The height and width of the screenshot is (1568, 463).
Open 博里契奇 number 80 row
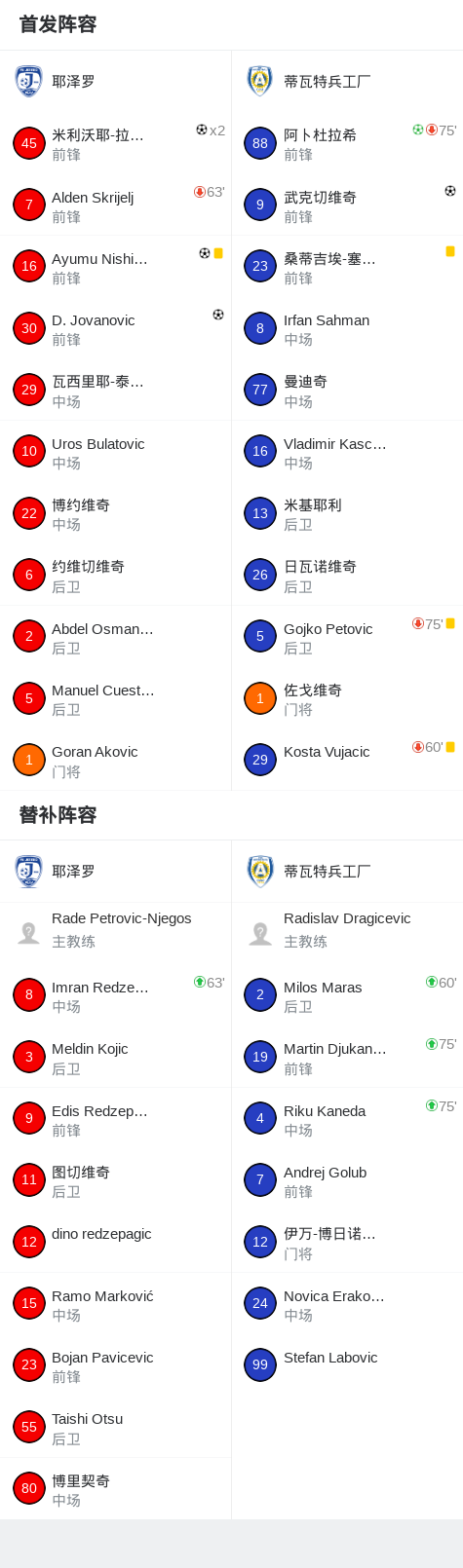coord(115,1490)
